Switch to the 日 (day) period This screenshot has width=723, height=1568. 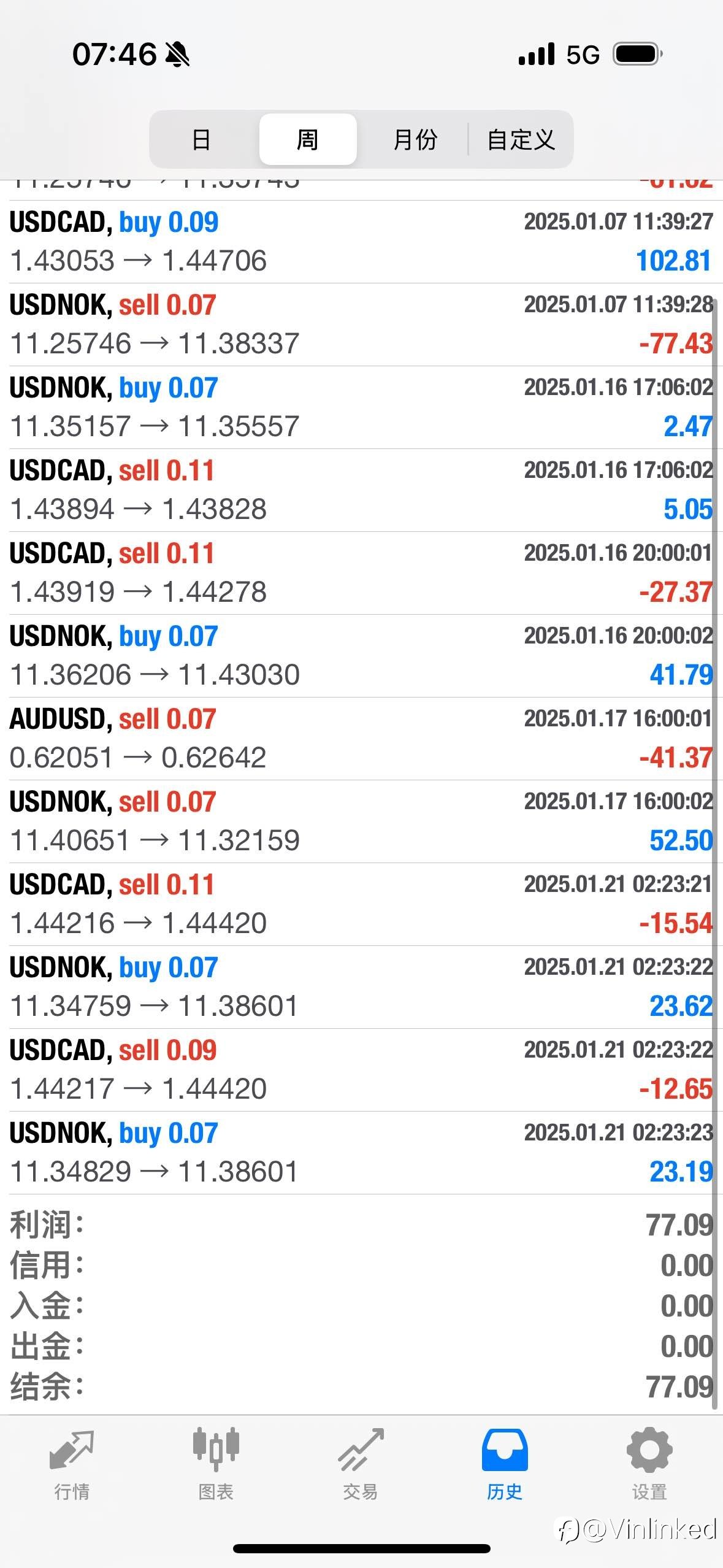(x=202, y=139)
